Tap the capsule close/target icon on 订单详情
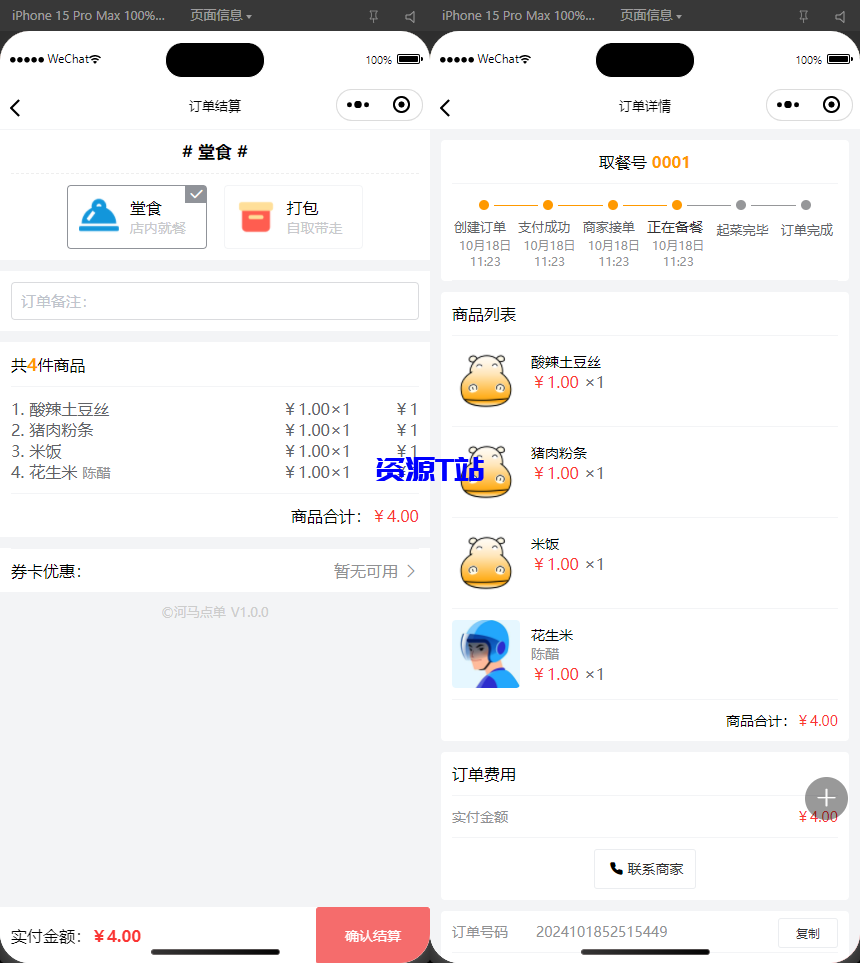Image resolution: width=860 pixels, height=963 pixels. coord(831,104)
